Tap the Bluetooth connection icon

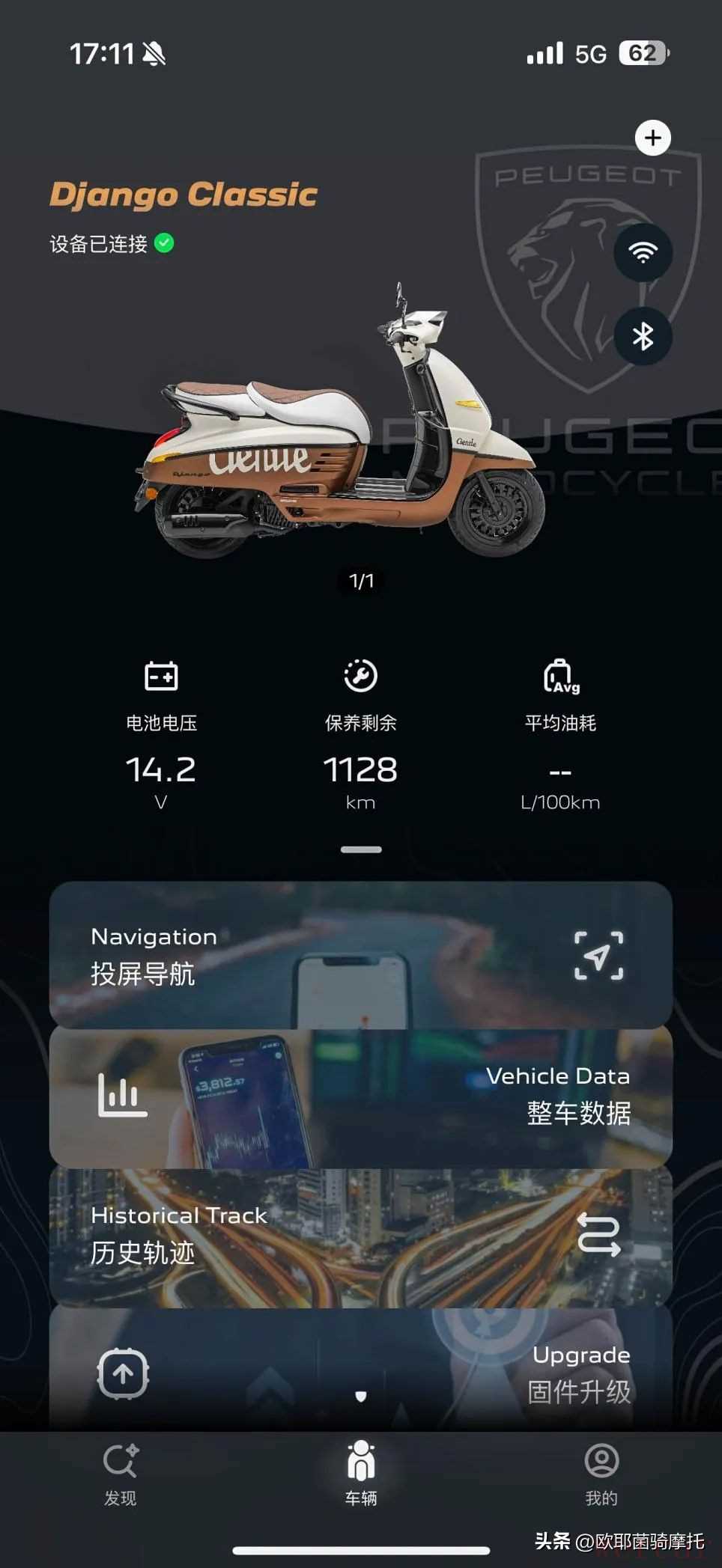(643, 336)
